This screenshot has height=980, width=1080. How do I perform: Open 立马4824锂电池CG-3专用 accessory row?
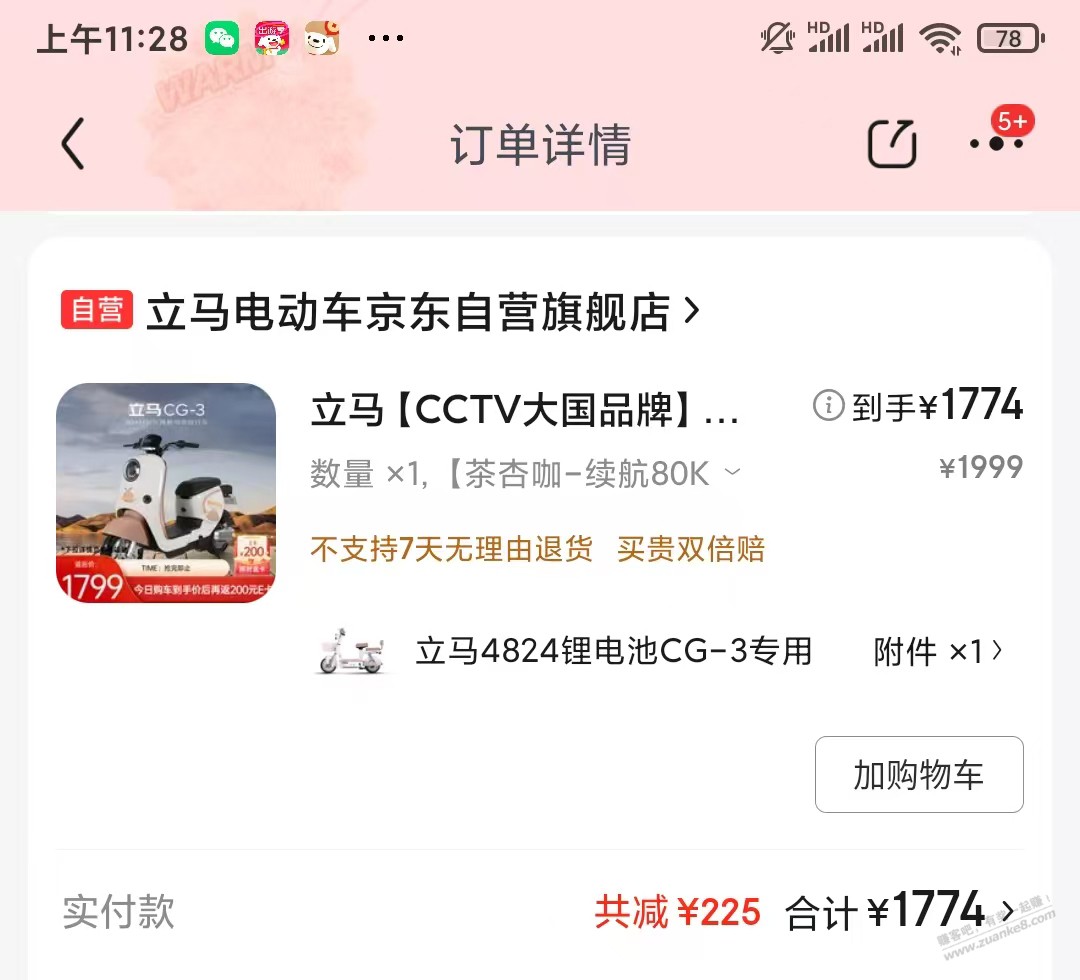pyautogui.click(x=660, y=652)
